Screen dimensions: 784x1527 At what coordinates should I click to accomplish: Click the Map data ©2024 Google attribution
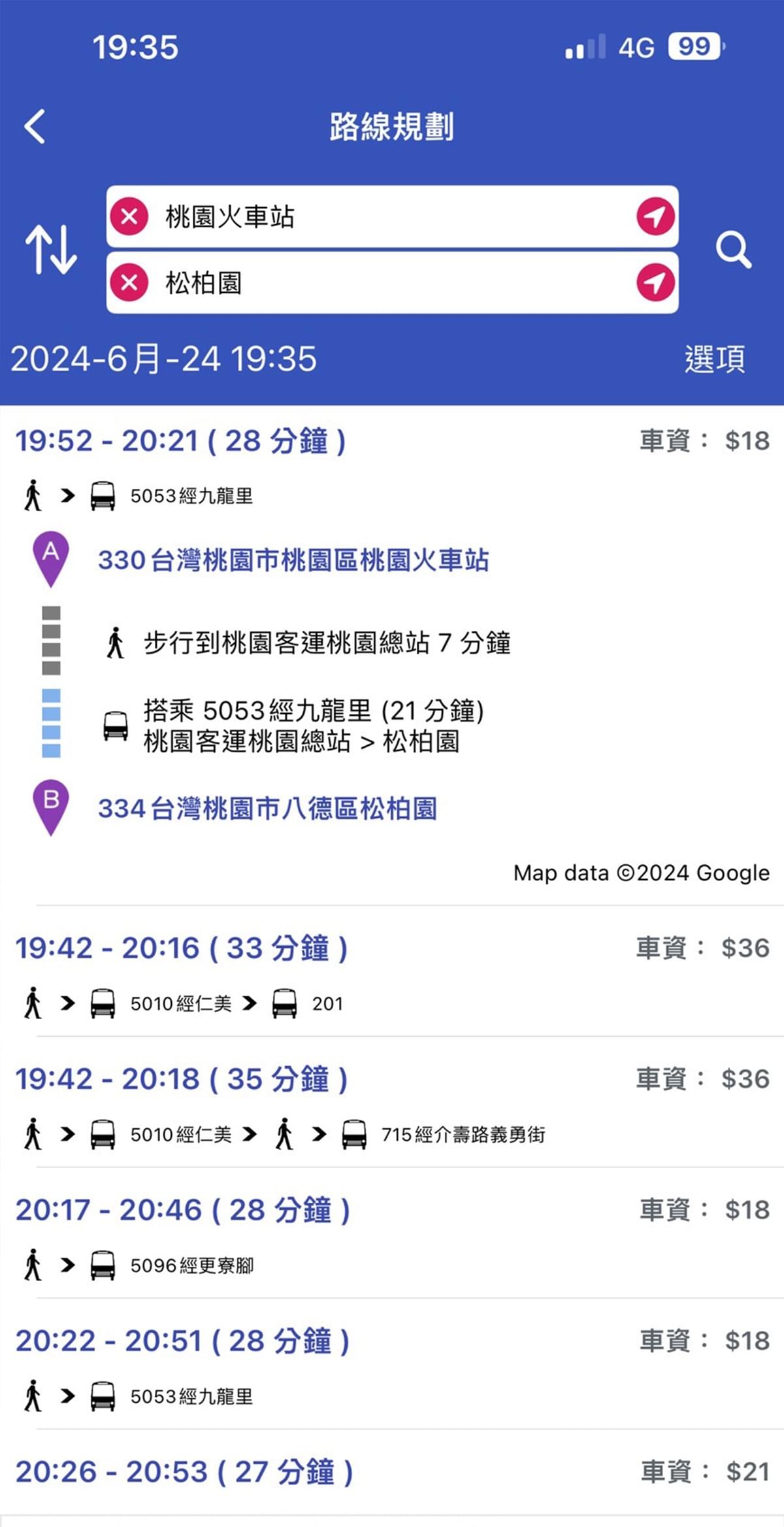(x=640, y=873)
